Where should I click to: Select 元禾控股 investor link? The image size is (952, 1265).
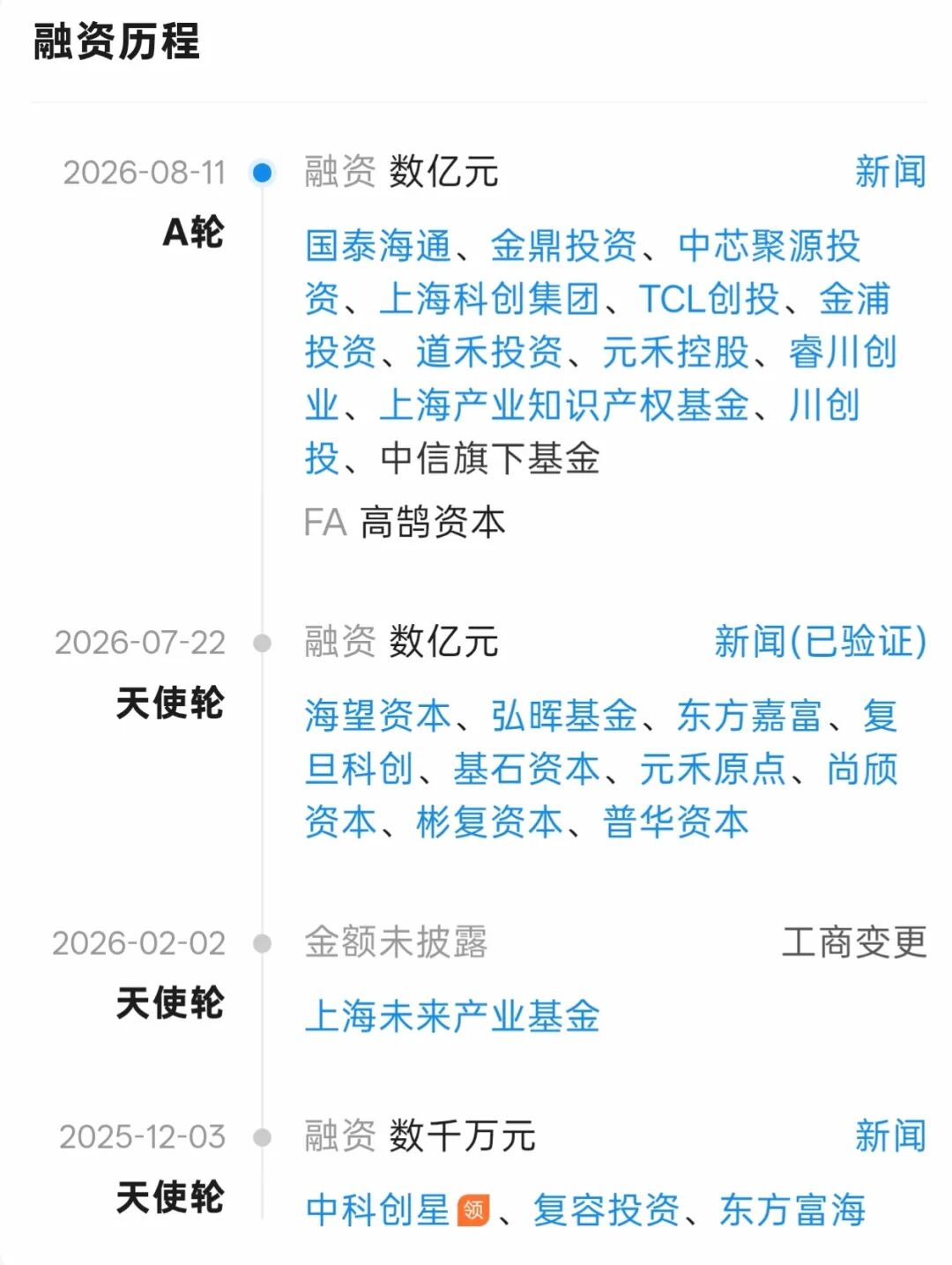click(676, 352)
